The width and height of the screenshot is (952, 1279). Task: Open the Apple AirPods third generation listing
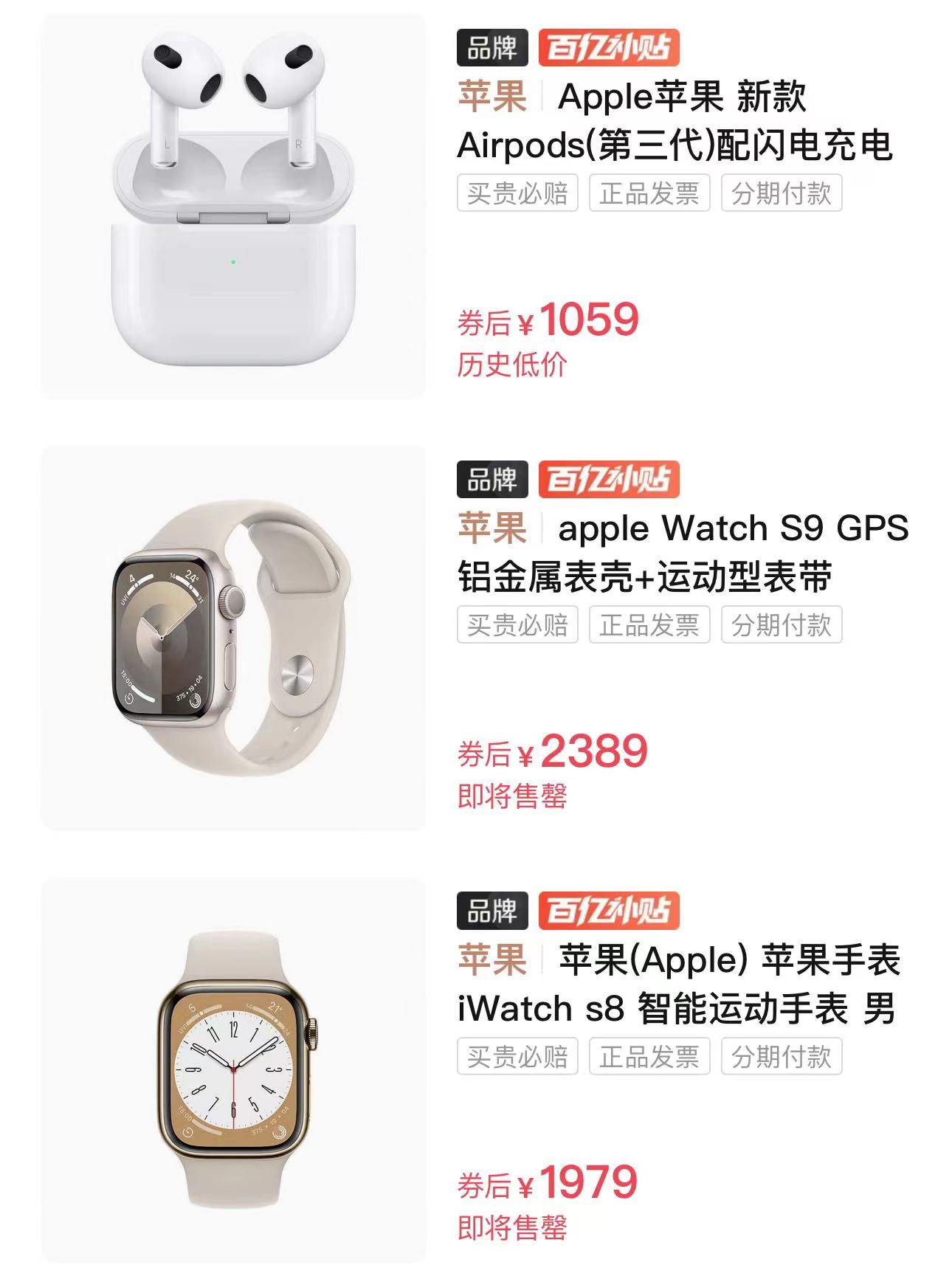tap(675, 121)
